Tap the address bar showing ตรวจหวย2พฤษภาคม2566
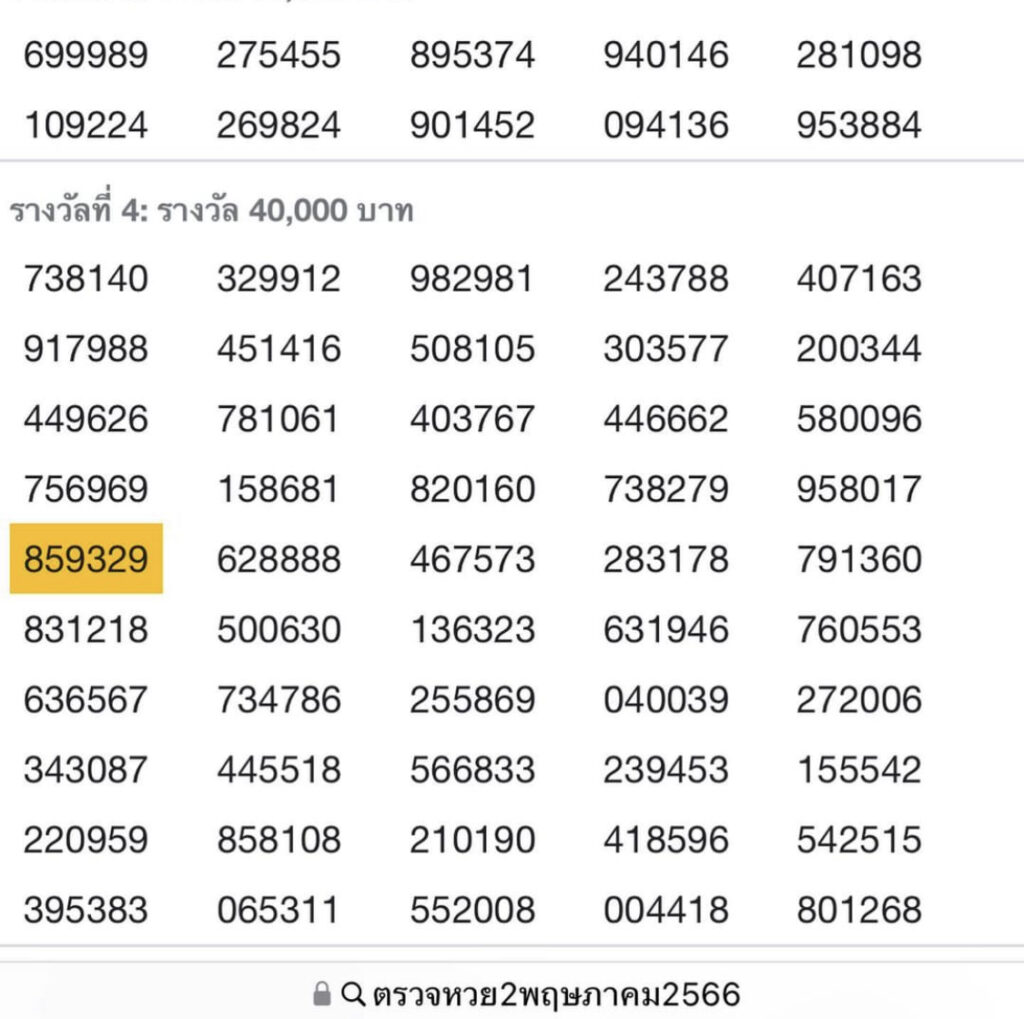Image resolution: width=1024 pixels, height=1019 pixels. click(540, 994)
